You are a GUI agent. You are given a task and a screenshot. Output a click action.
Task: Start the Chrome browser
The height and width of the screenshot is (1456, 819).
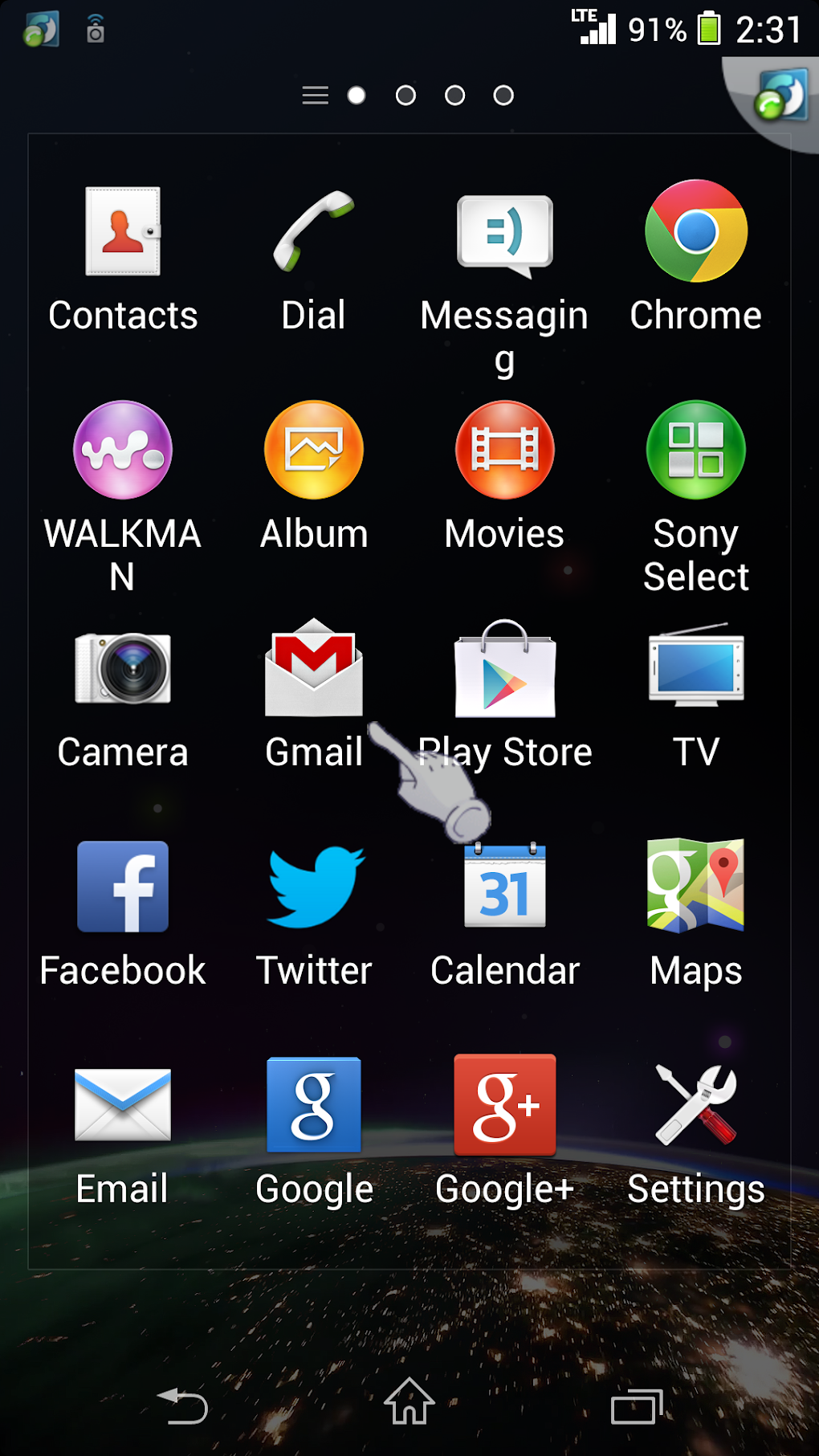pos(695,233)
